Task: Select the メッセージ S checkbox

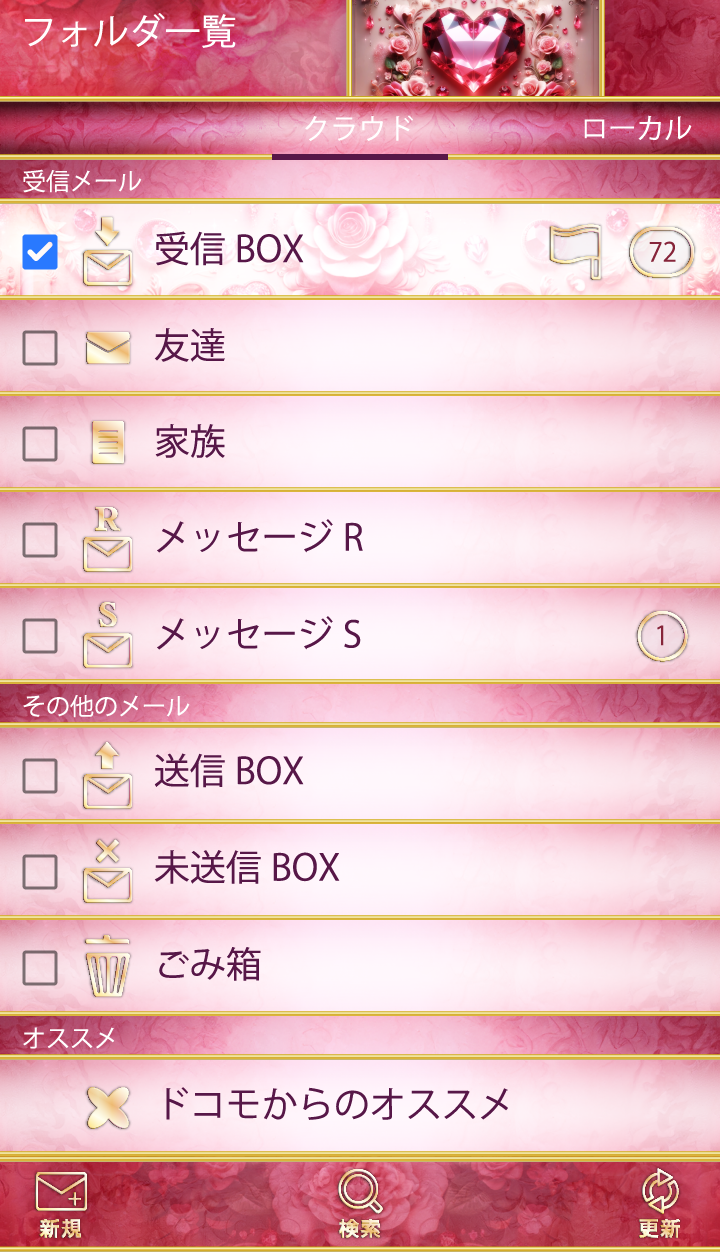Action: (40, 635)
